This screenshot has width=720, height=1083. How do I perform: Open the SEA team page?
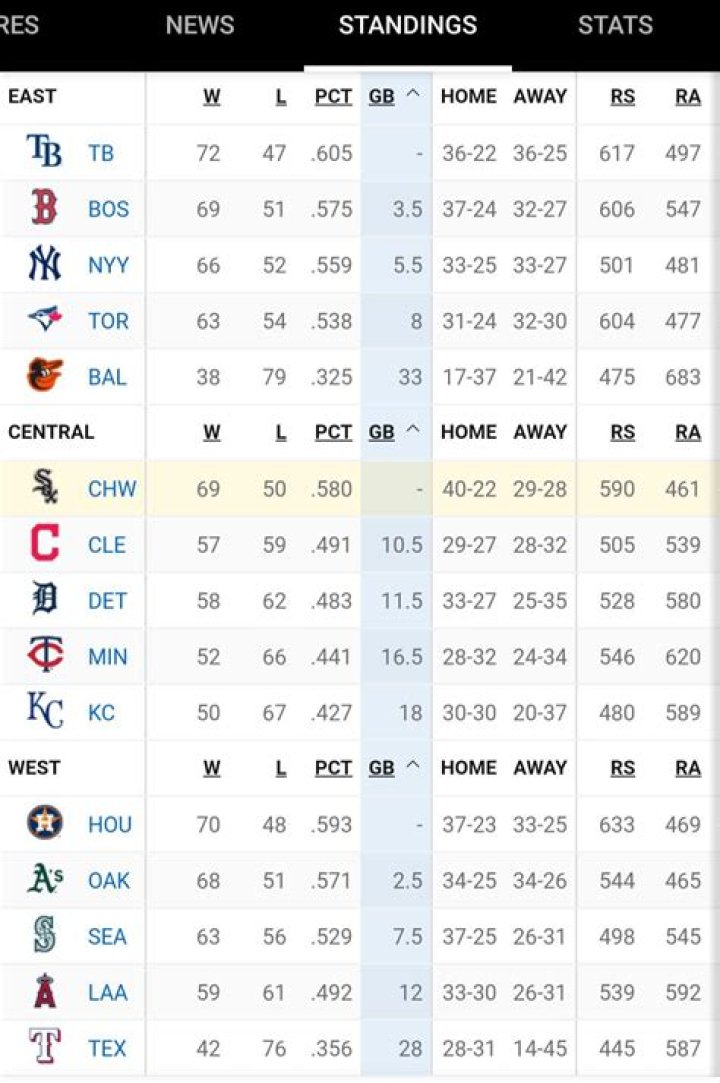(106, 937)
